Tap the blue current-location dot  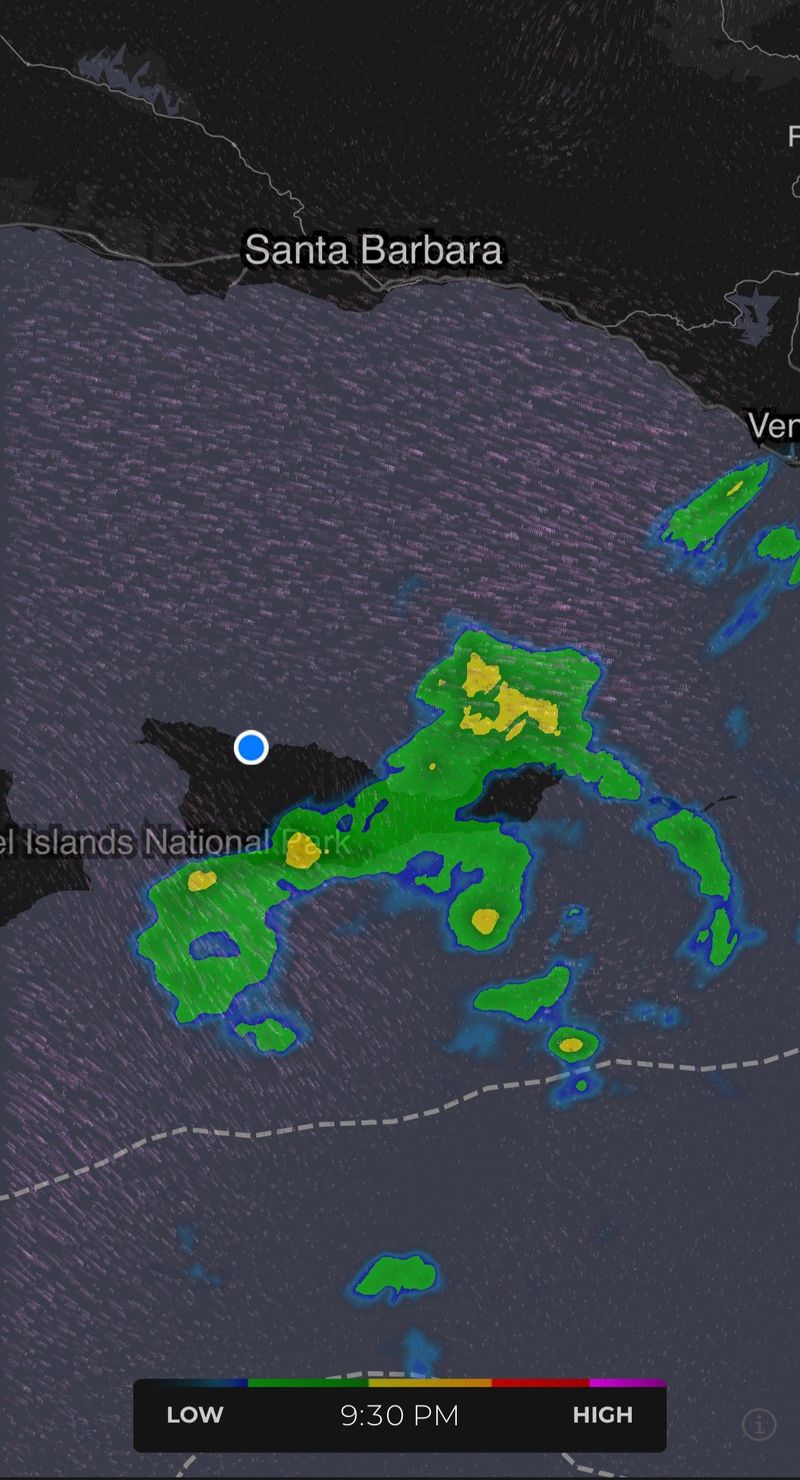click(x=251, y=748)
